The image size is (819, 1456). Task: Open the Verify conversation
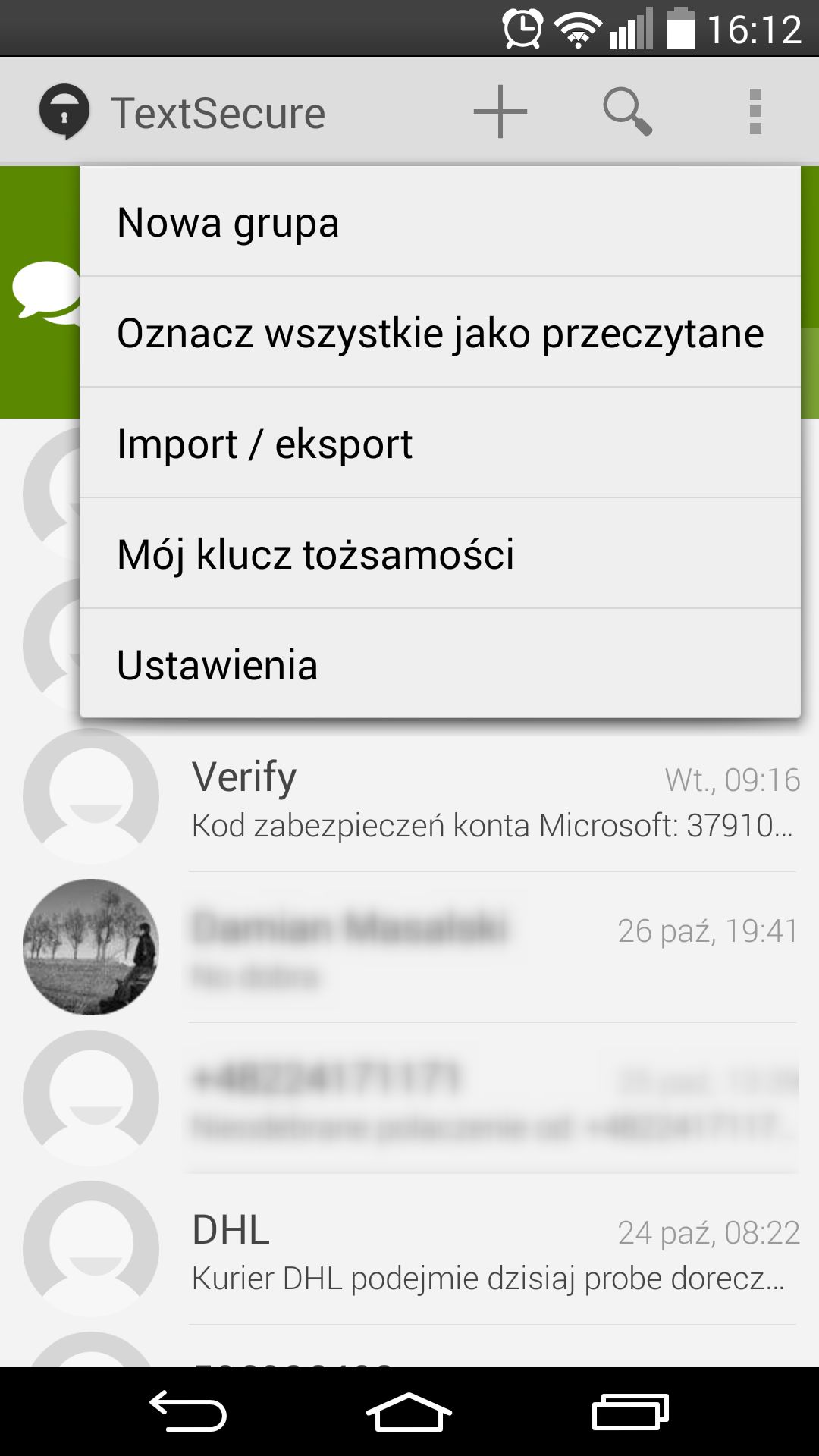pos(409,798)
